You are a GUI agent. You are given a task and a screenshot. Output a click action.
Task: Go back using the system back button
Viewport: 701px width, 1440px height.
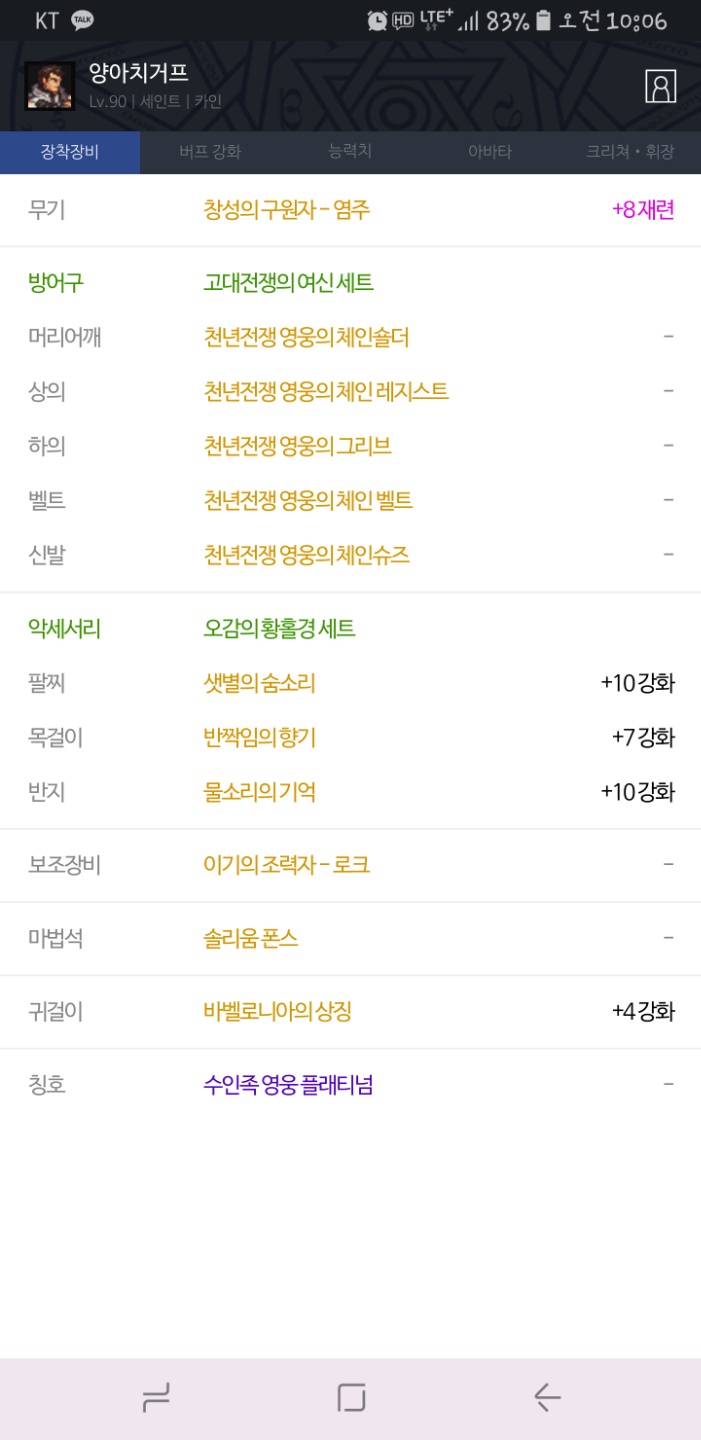pos(547,1397)
